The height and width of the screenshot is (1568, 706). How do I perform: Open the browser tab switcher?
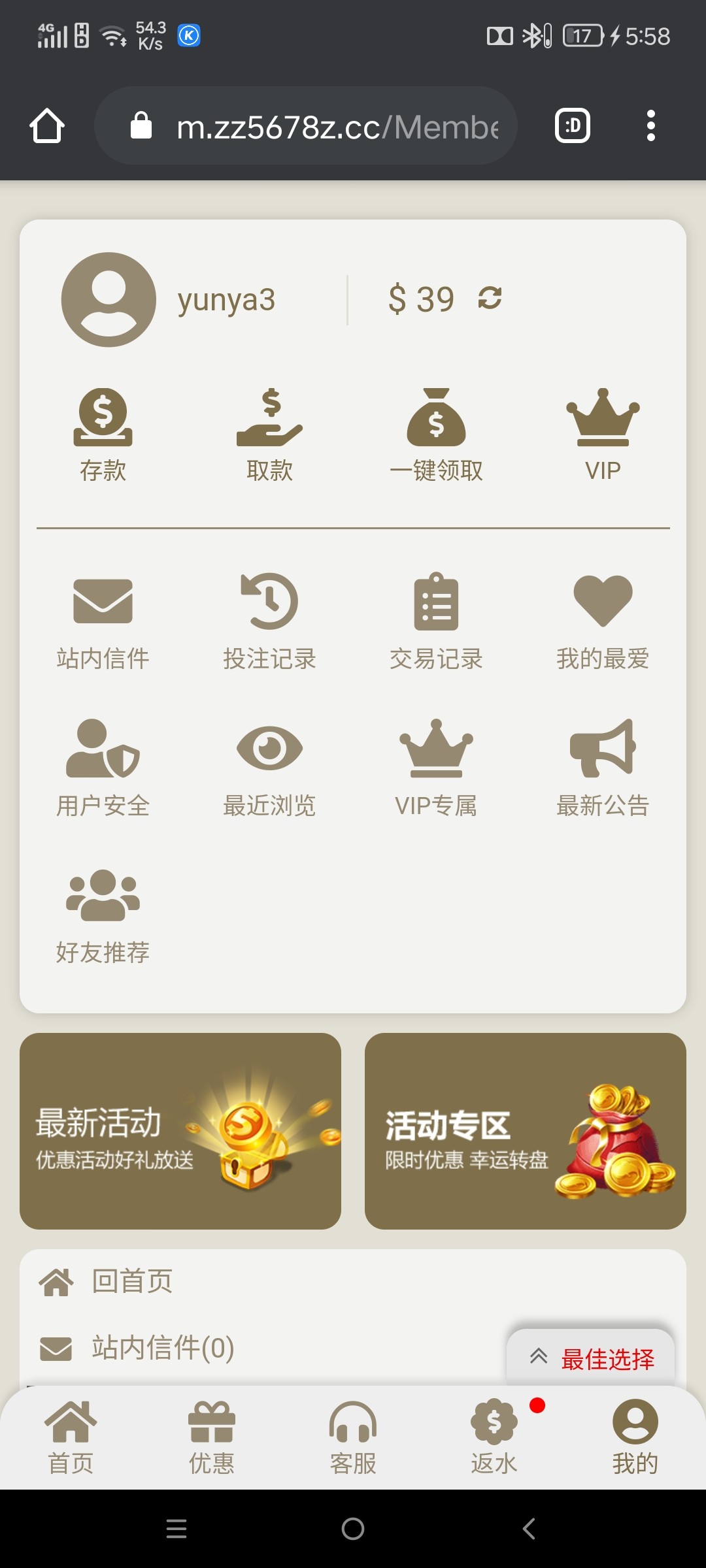[573, 125]
